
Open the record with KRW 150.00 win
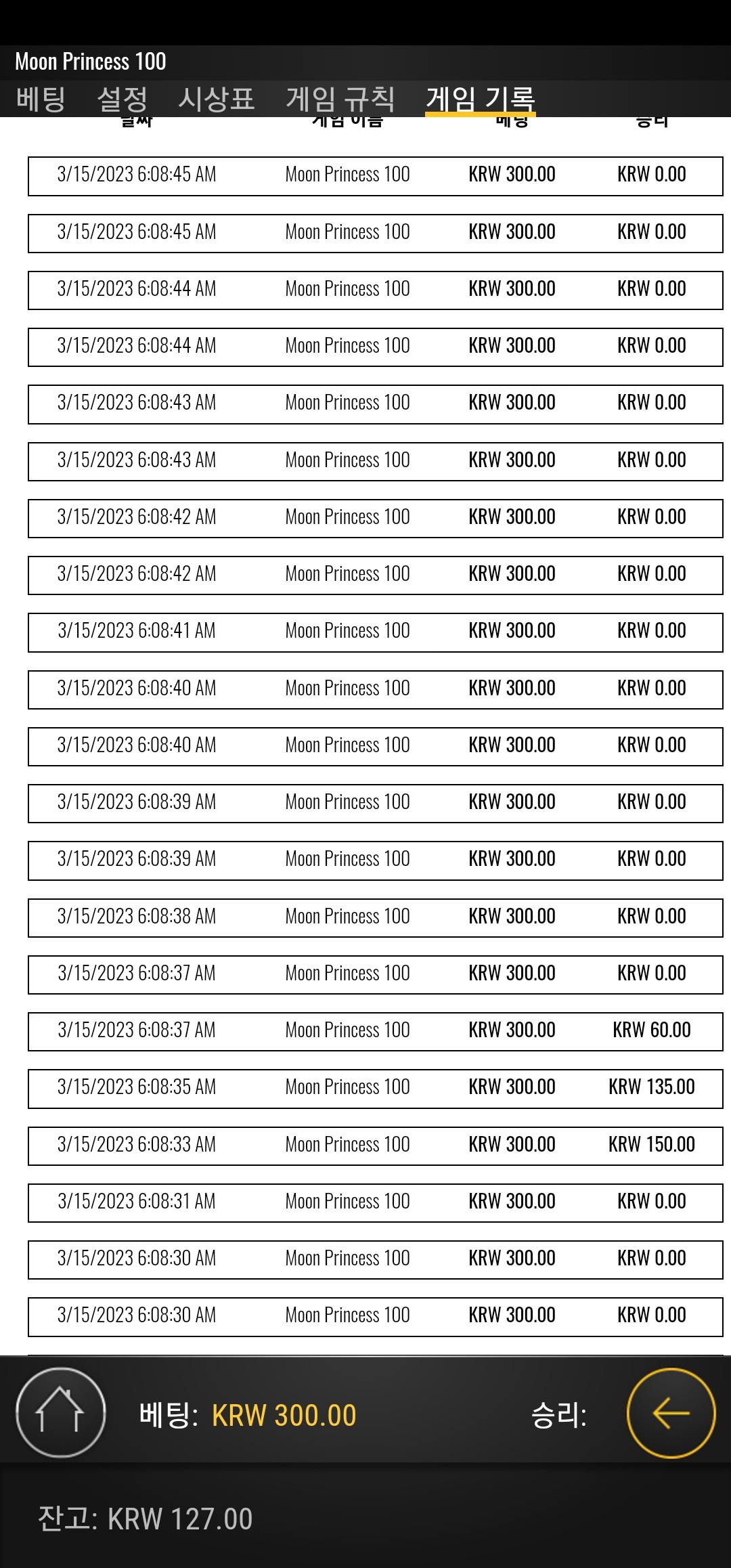tap(376, 1146)
